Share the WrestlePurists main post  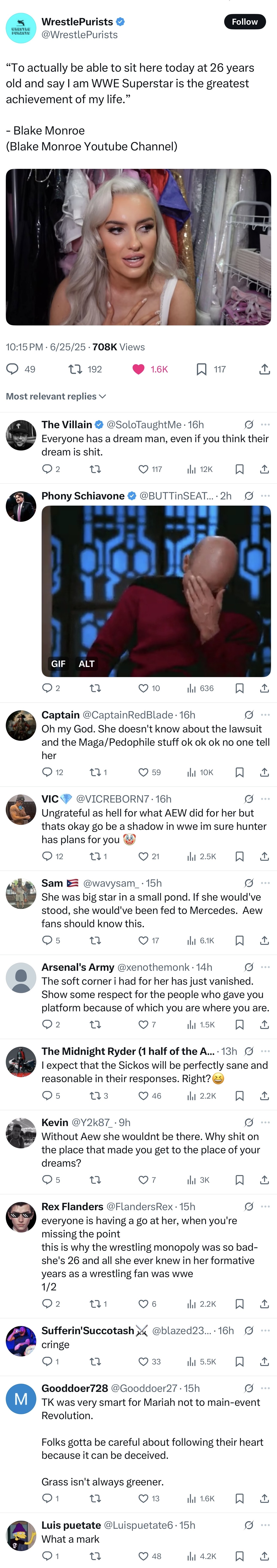coord(264,369)
